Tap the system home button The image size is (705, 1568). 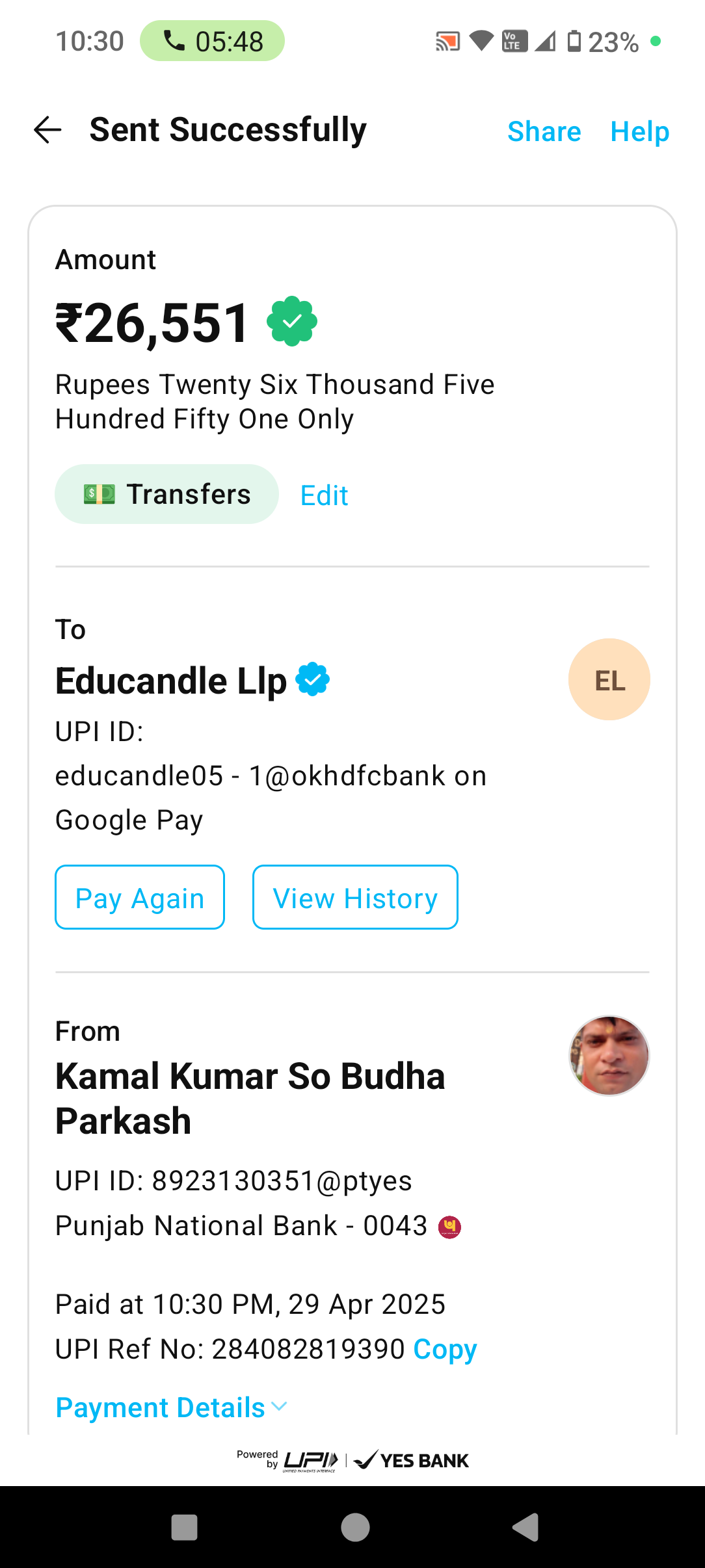(x=355, y=1527)
